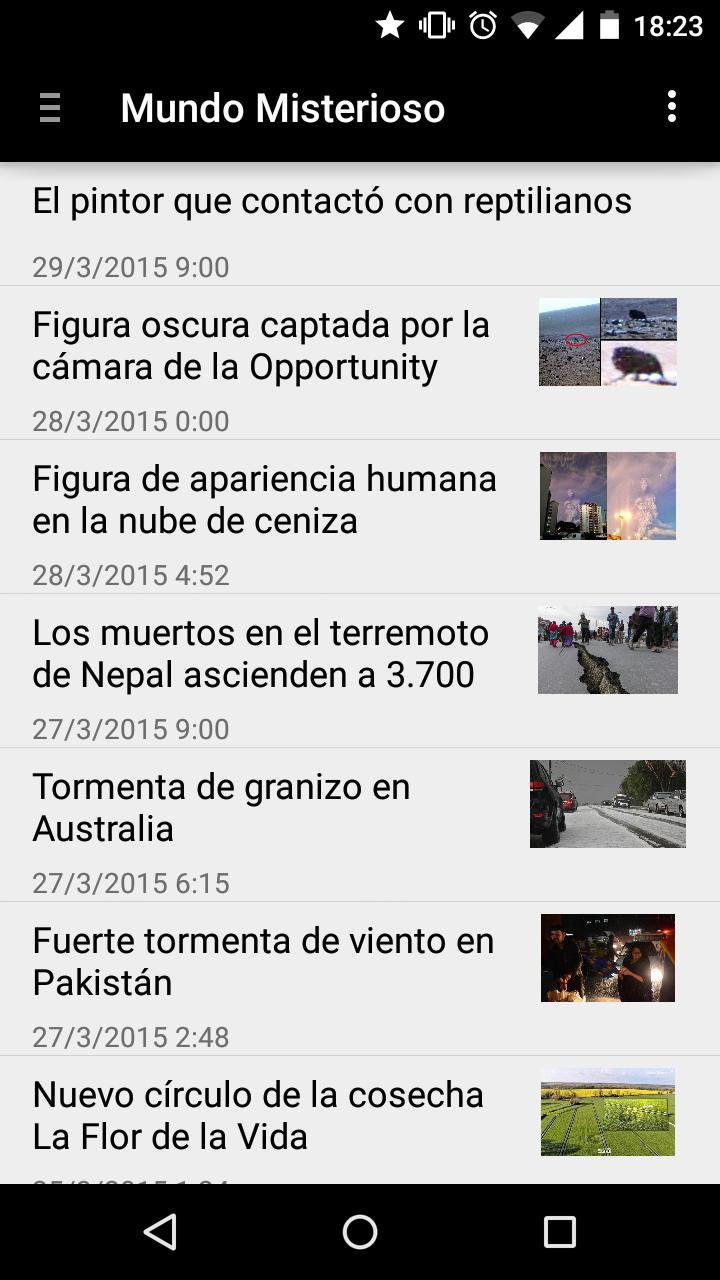
Task: Tap the star icon in the status bar
Action: [389, 25]
